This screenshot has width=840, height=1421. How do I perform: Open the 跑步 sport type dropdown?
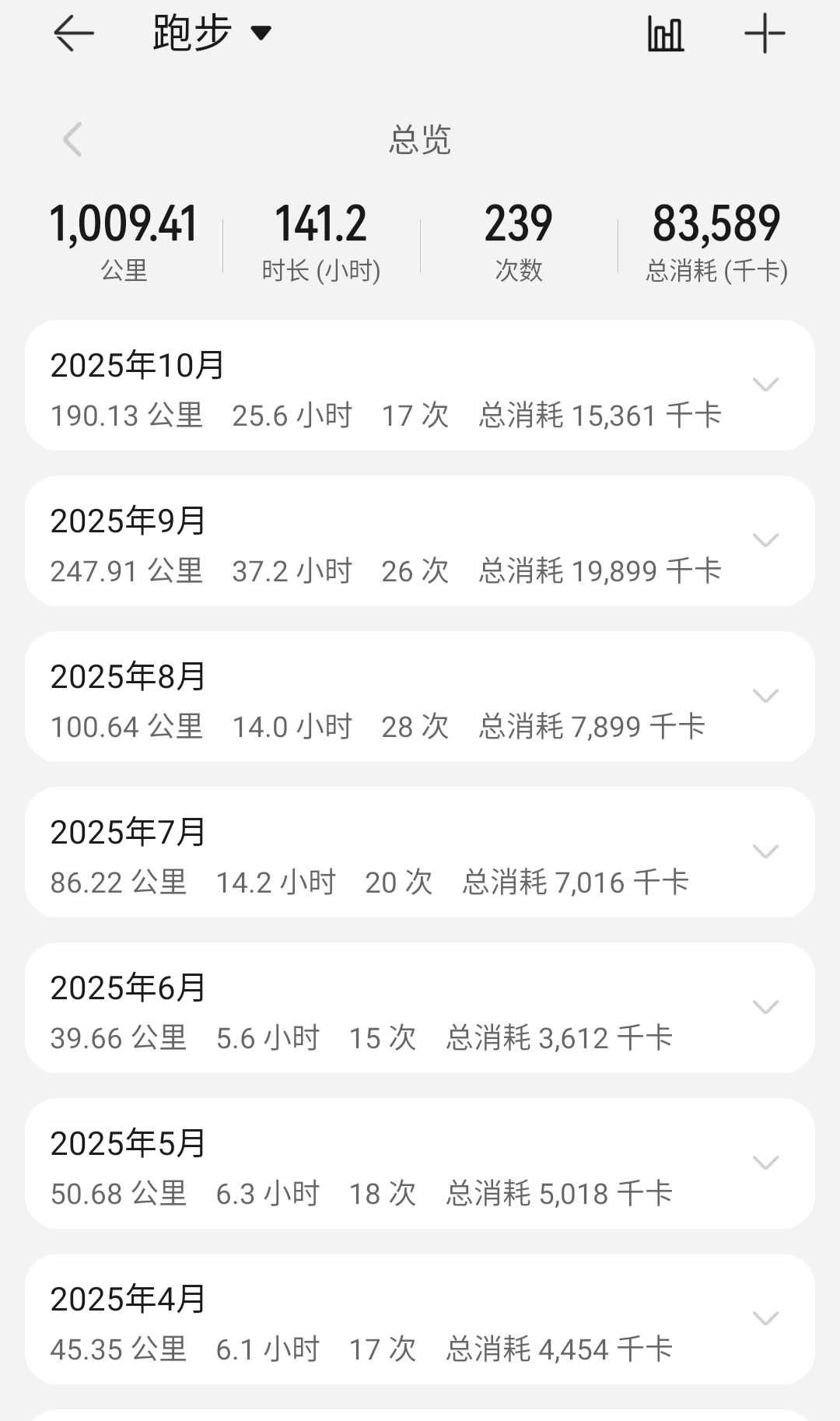(212, 33)
